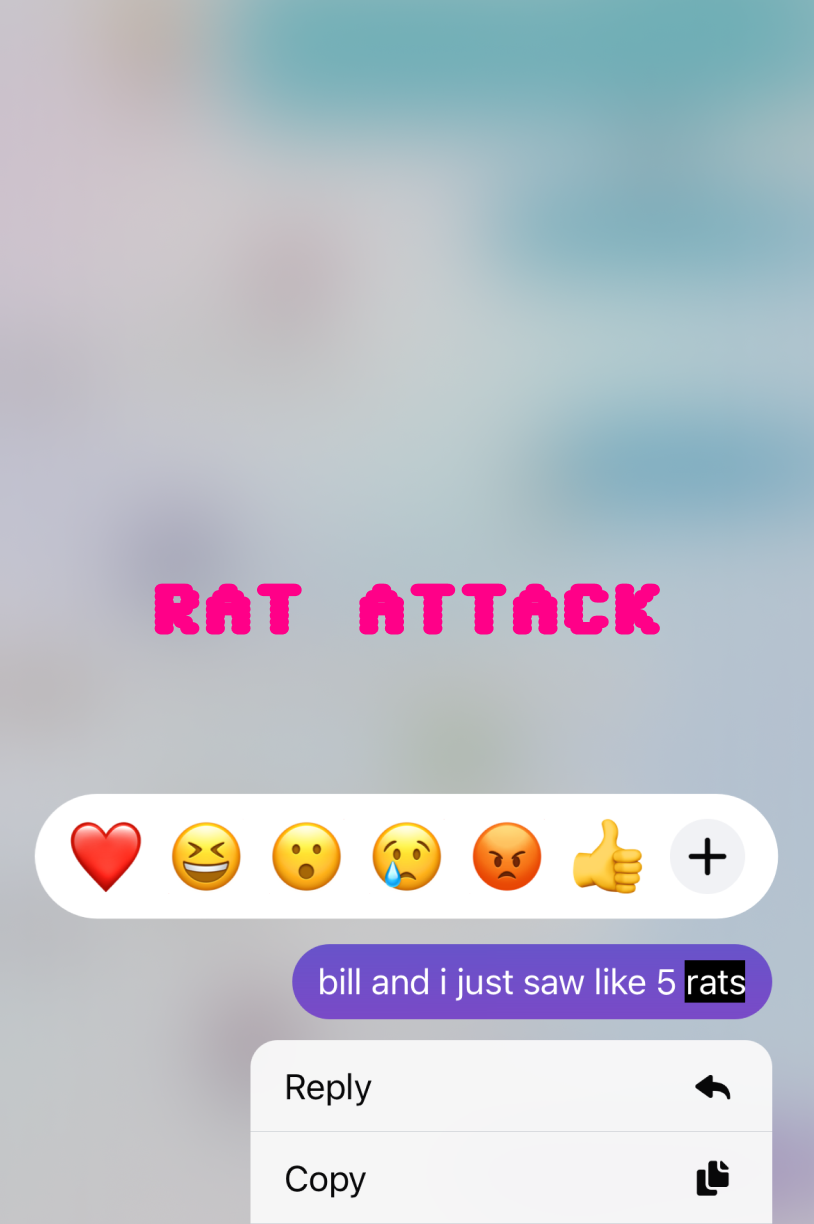React with the surprised face emoji
Image resolution: width=814 pixels, height=1224 pixels.
(x=306, y=857)
